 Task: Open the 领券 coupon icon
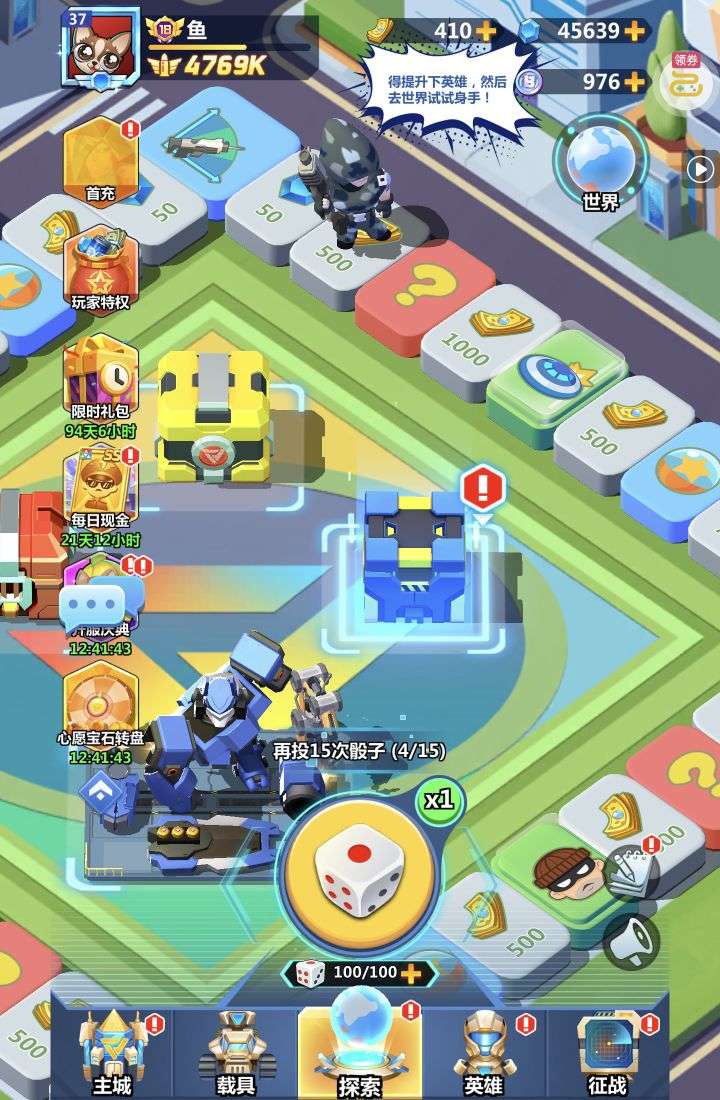tap(685, 78)
